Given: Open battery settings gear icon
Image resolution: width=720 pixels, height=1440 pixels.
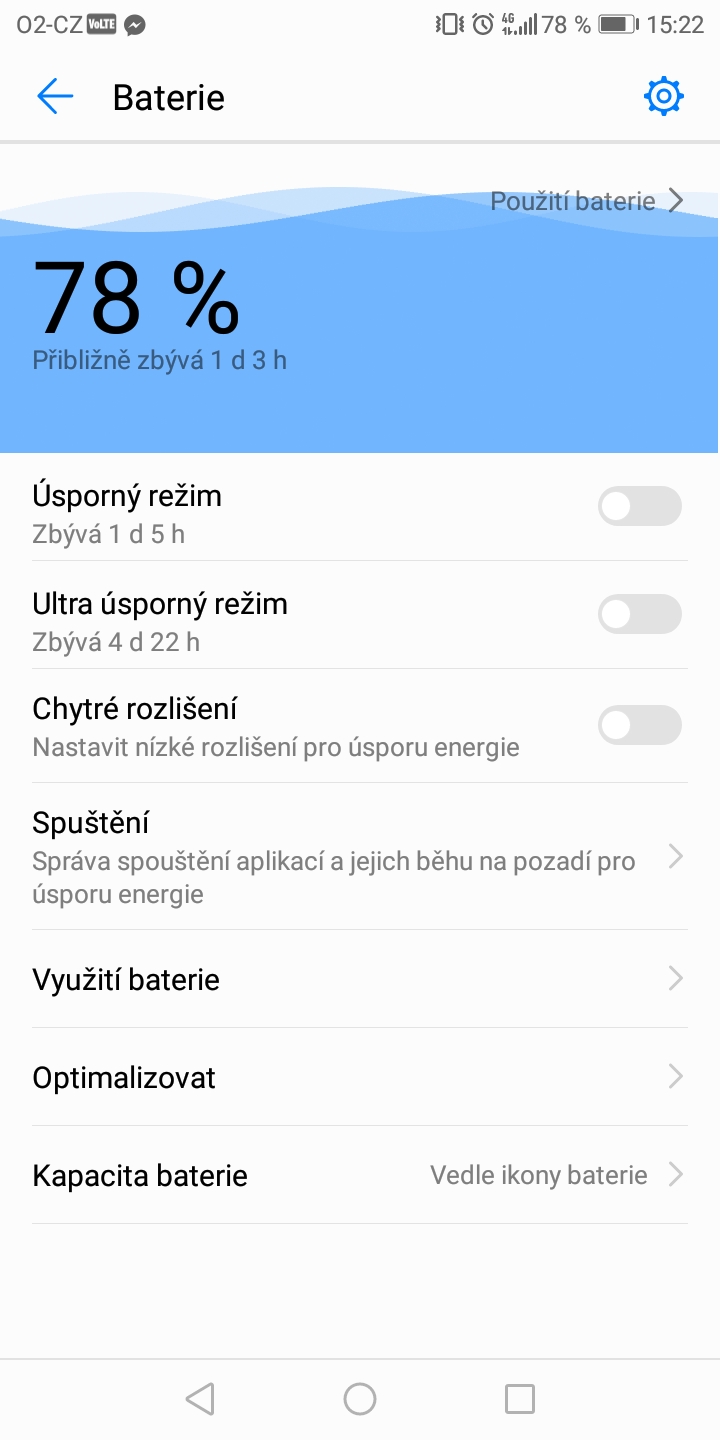Looking at the screenshot, I should pos(664,97).
